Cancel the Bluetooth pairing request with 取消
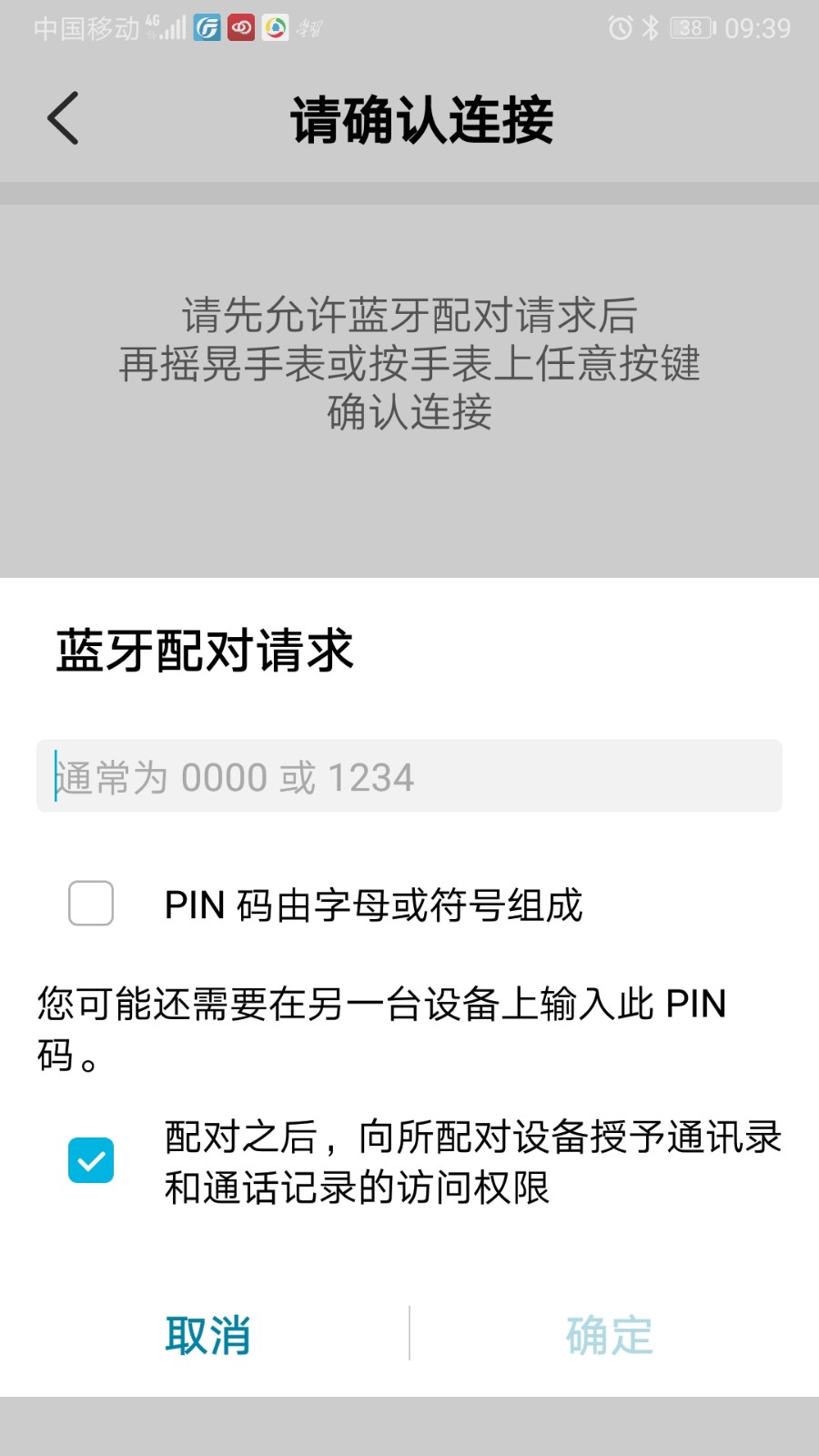 (207, 1335)
